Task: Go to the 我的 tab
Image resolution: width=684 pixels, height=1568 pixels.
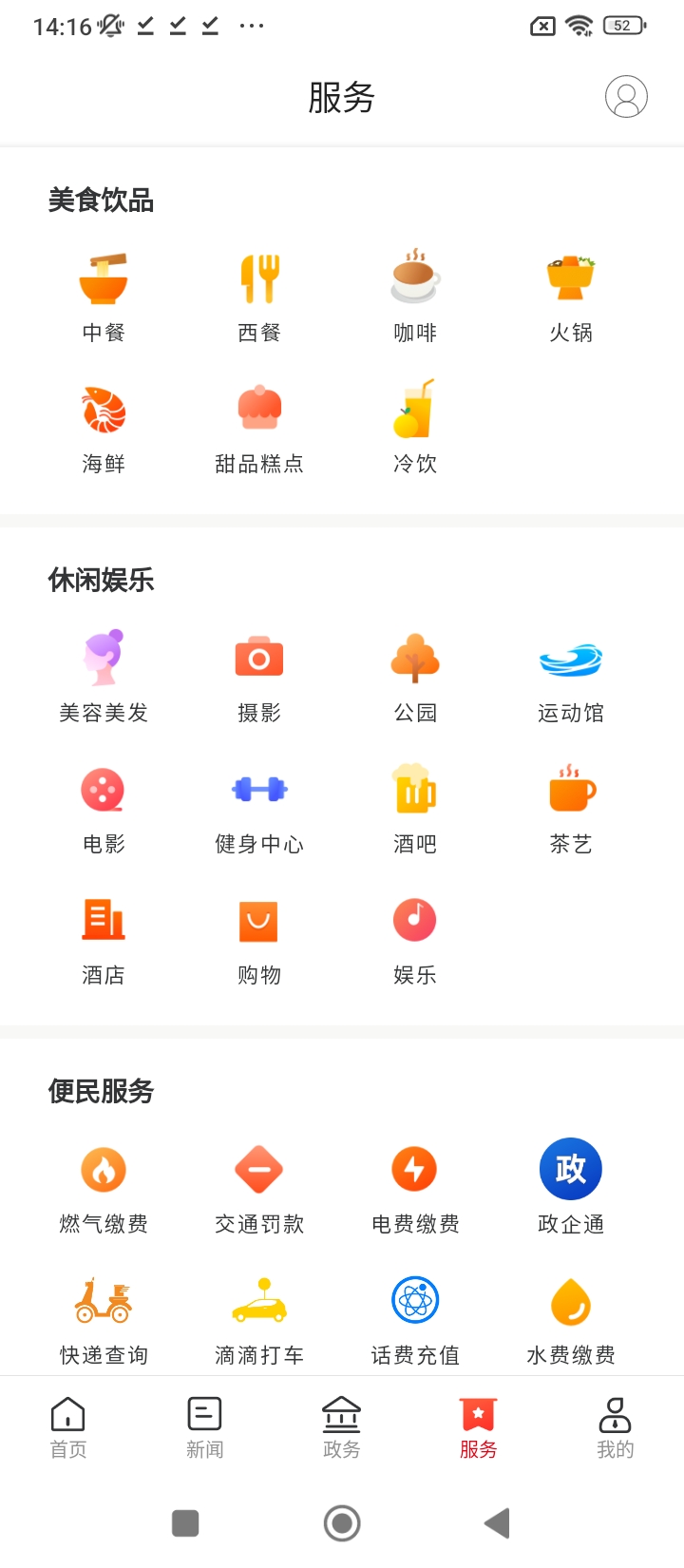Action: [x=615, y=1427]
